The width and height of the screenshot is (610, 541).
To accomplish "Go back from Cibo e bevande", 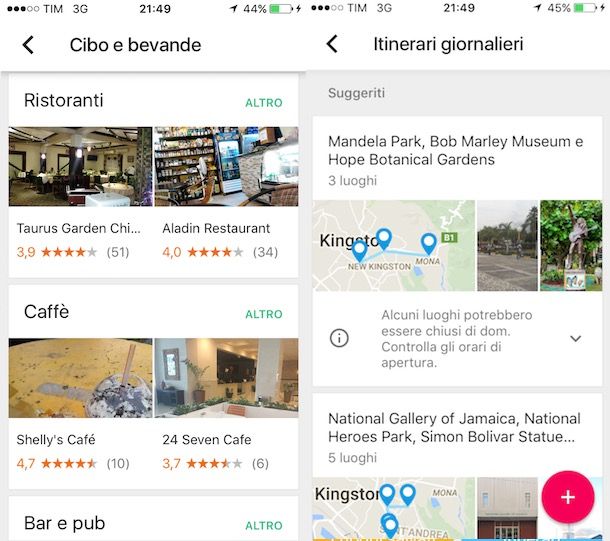I will click(x=28, y=45).
